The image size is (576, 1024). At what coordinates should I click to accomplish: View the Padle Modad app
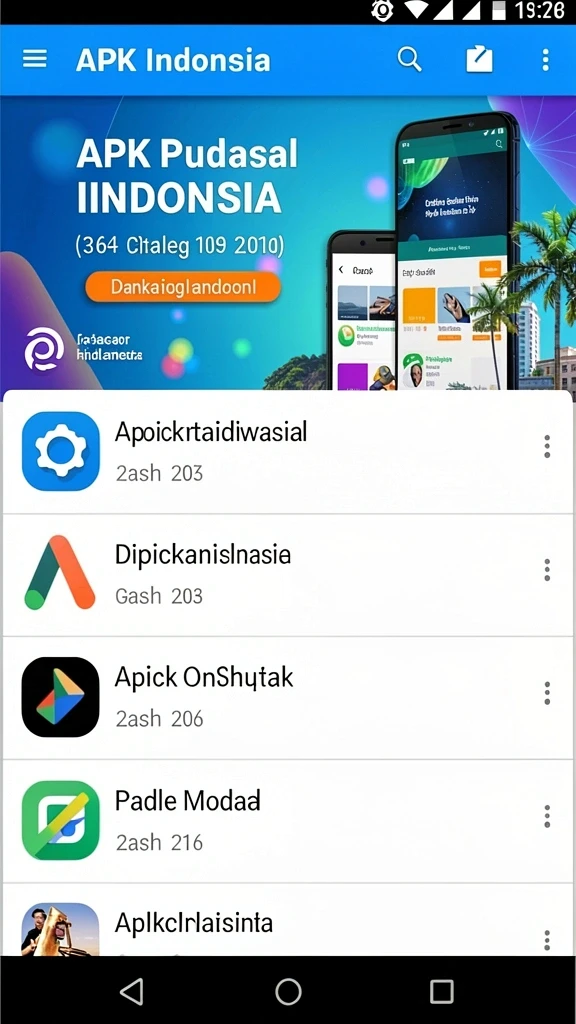click(x=288, y=821)
